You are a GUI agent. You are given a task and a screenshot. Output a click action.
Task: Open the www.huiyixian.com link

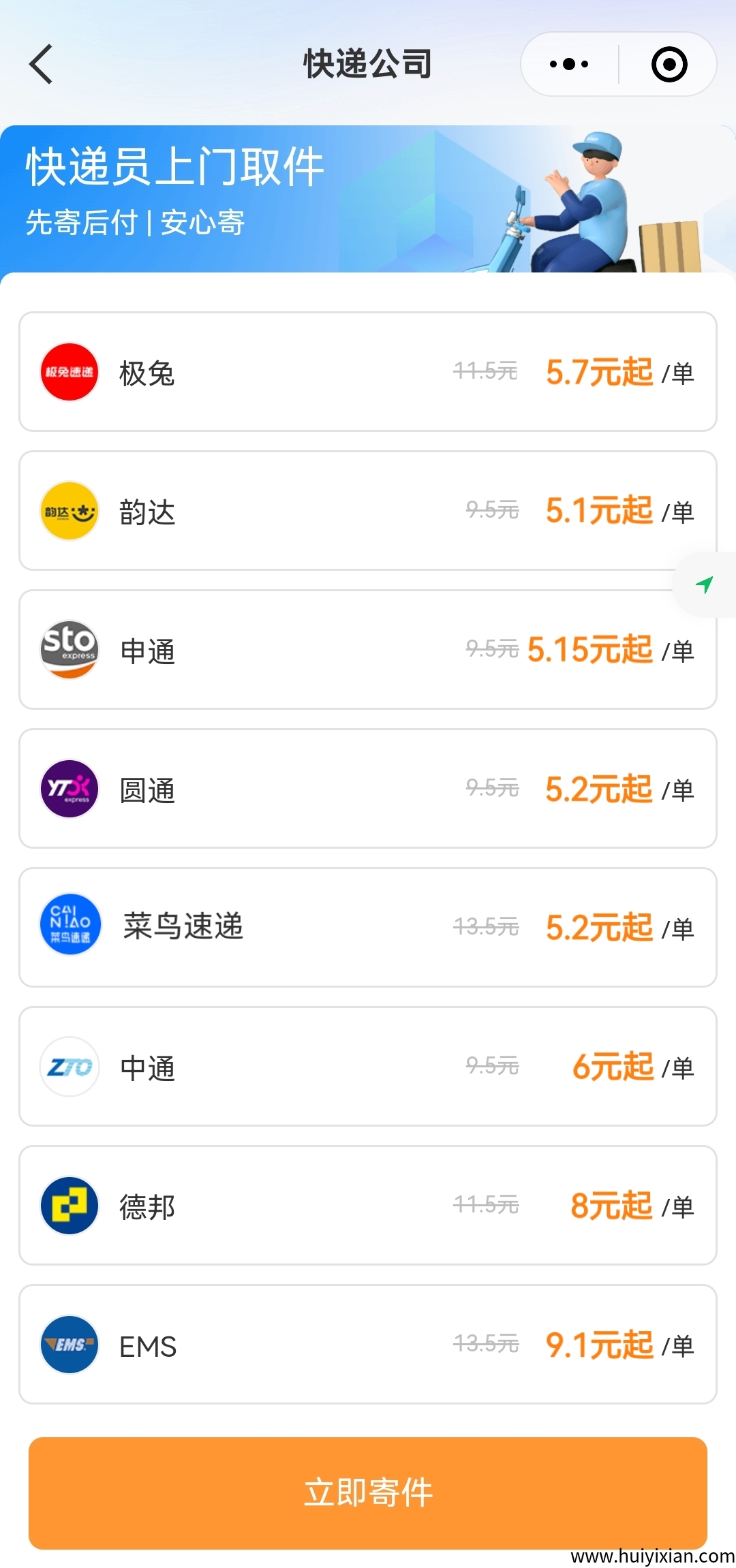(650, 1556)
